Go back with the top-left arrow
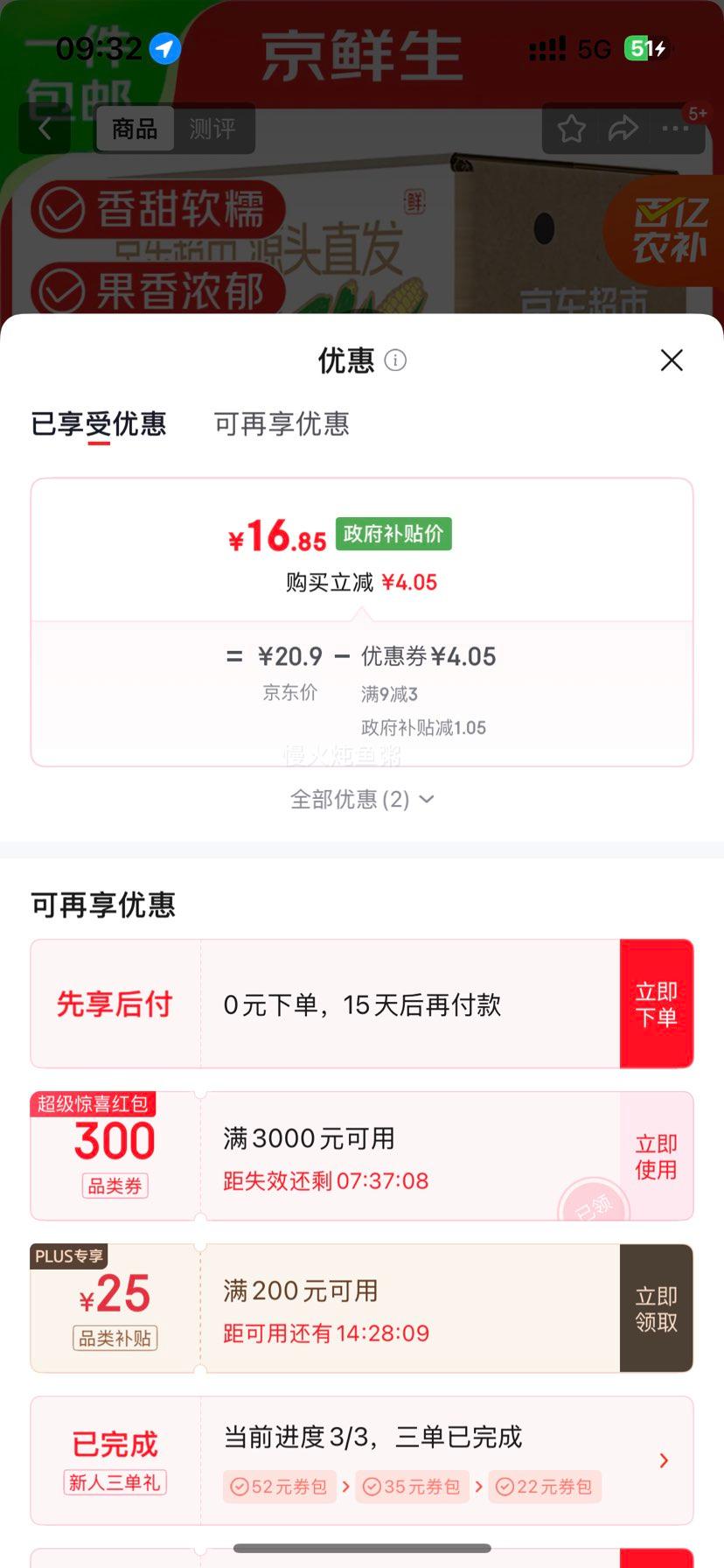724x1568 pixels. pos(45,129)
